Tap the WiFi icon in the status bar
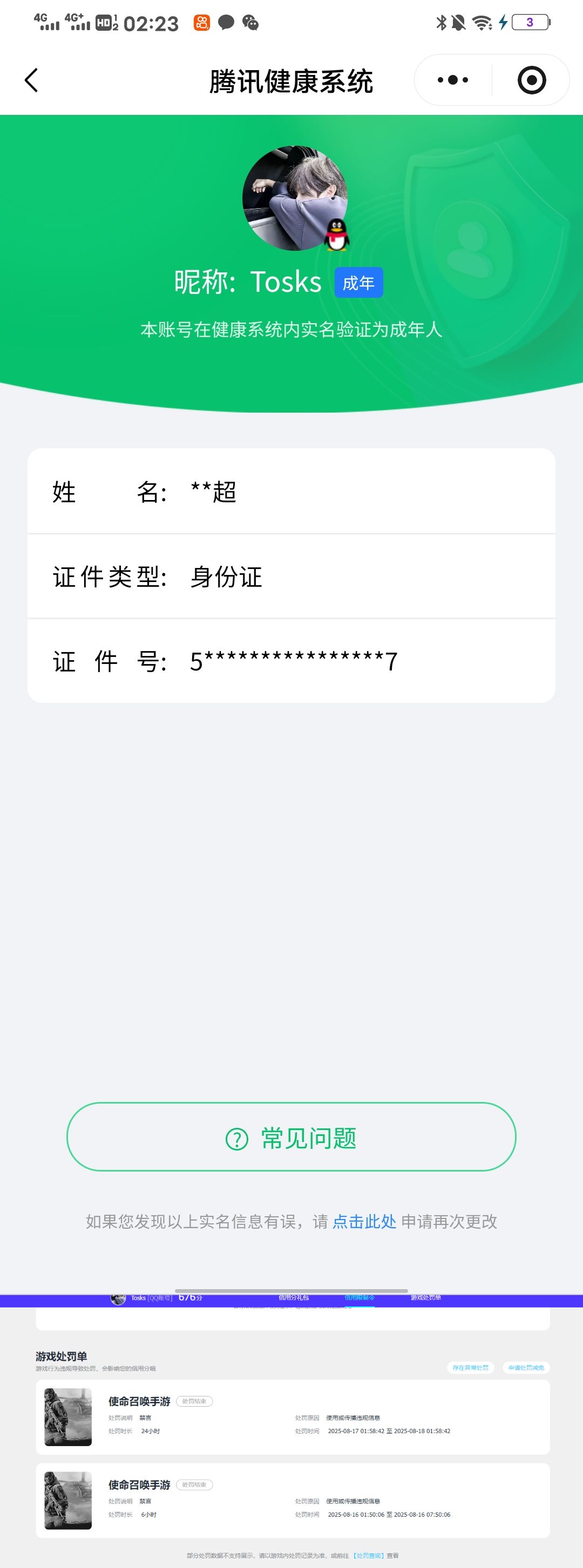Image resolution: width=583 pixels, height=1568 pixels. pos(482,22)
